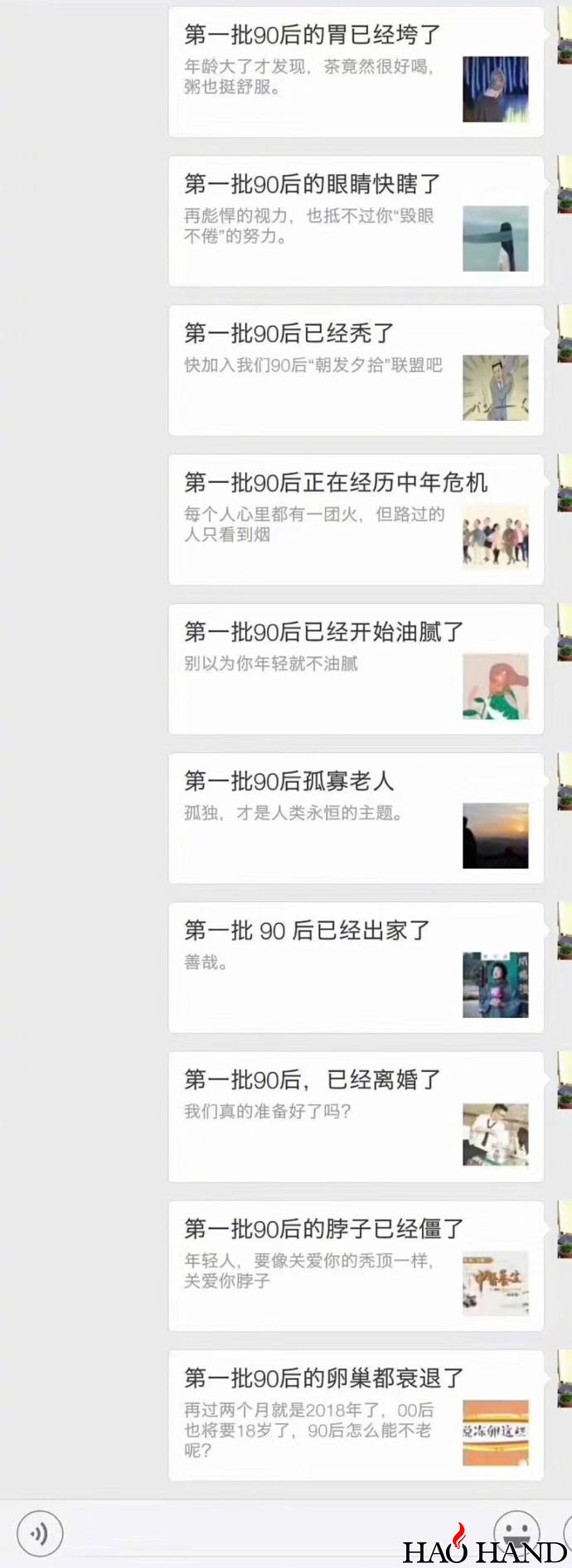Open the card 第一批90后孤寡老人
The height and width of the screenshot is (1568, 572).
[x=355, y=818]
